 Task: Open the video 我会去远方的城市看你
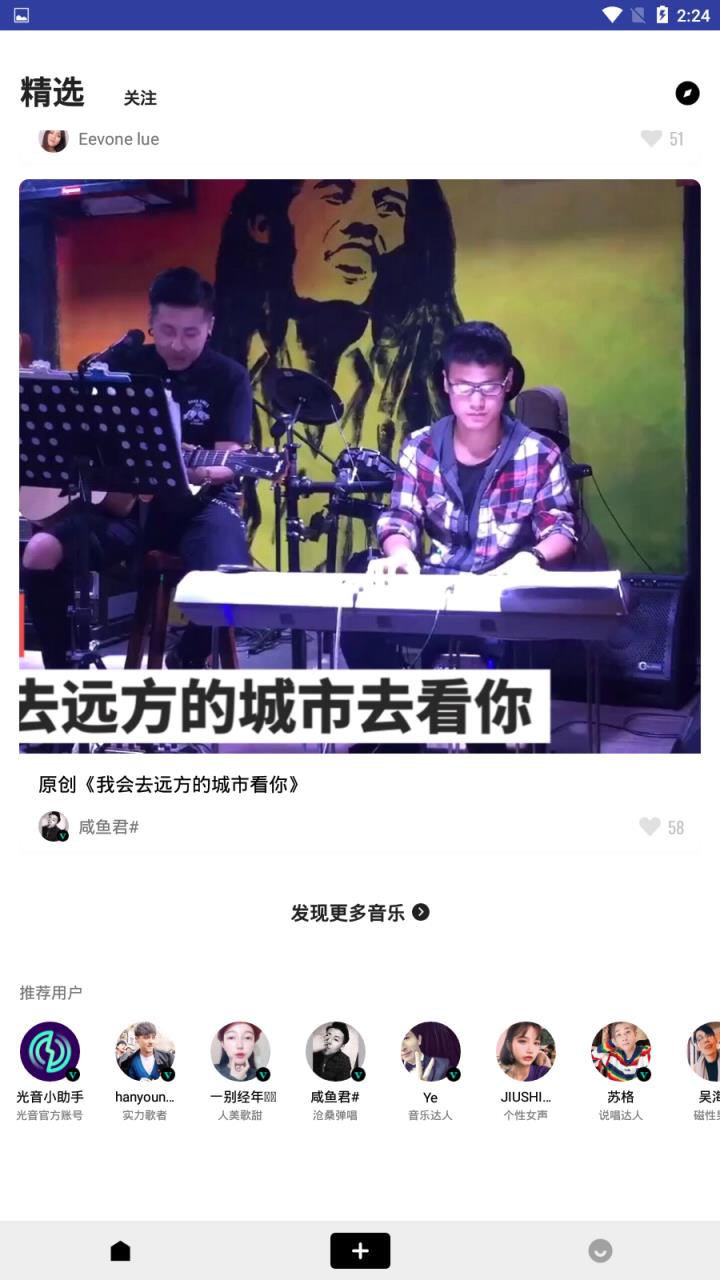(x=360, y=466)
